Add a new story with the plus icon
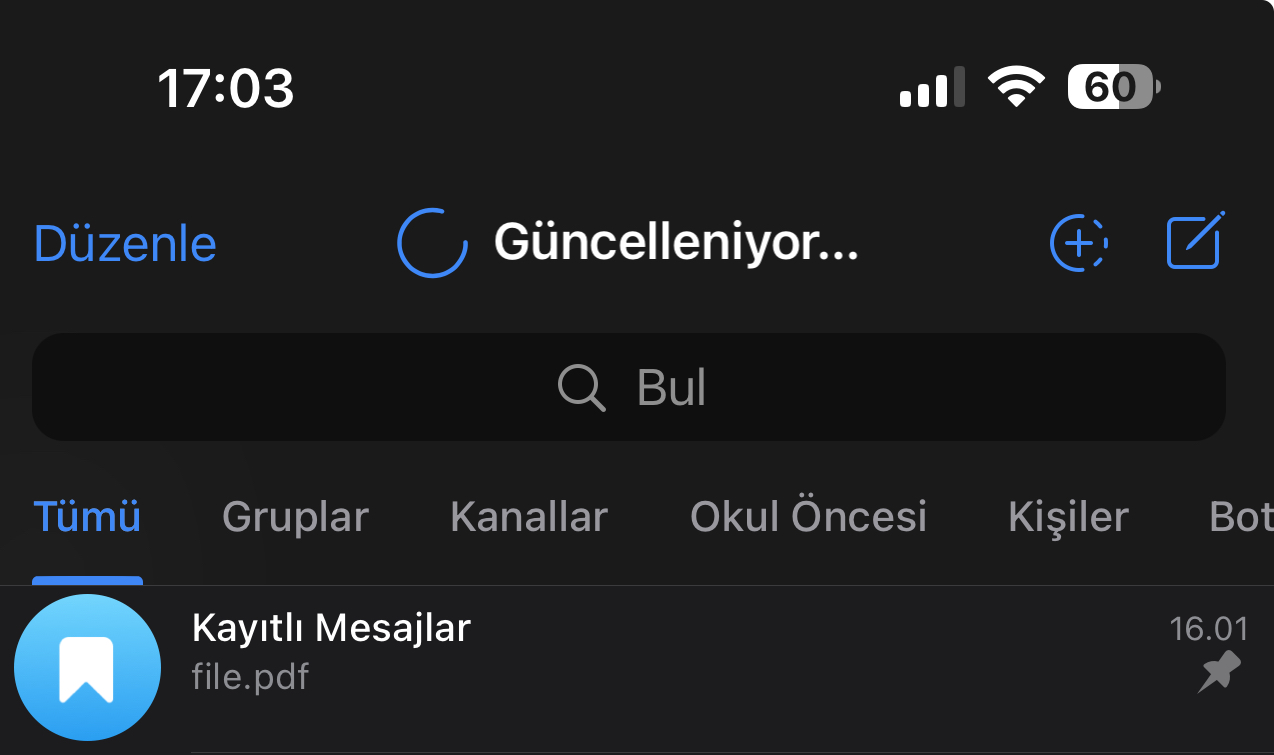The width and height of the screenshot is (1274, 755). 1079,243
